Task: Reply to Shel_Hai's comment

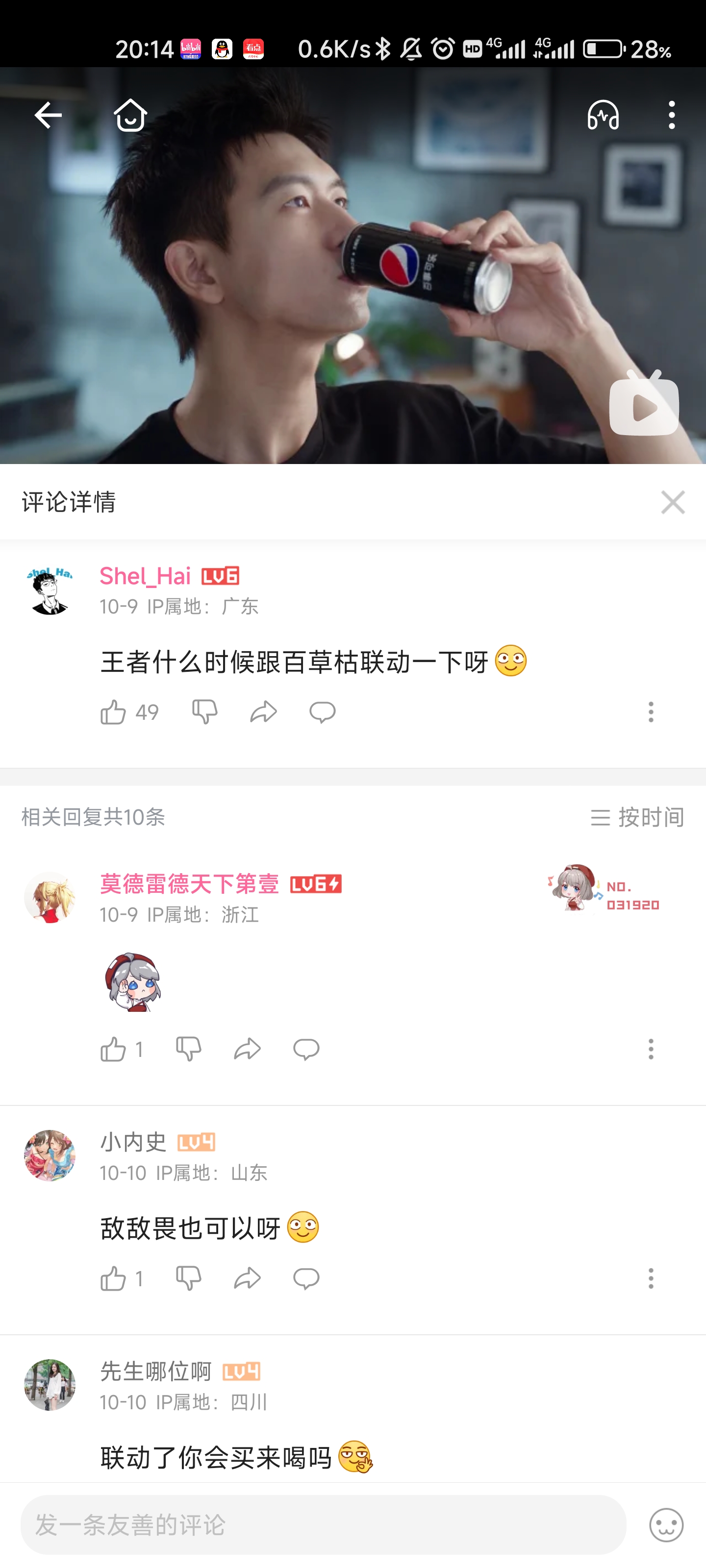Action: [x=322, y=711]
